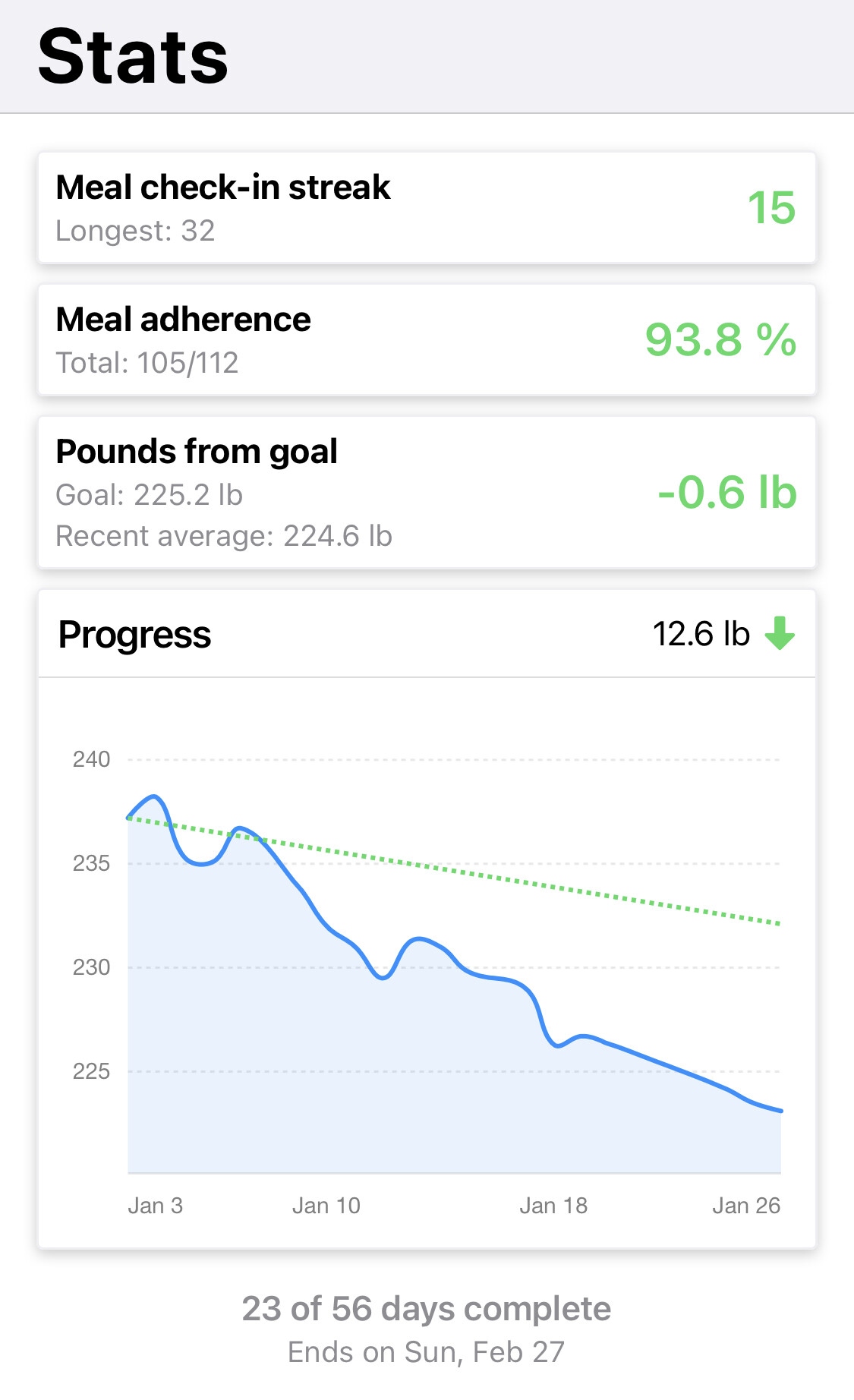
Task: Open the Meal adherence card
Action: click(427, 340)
